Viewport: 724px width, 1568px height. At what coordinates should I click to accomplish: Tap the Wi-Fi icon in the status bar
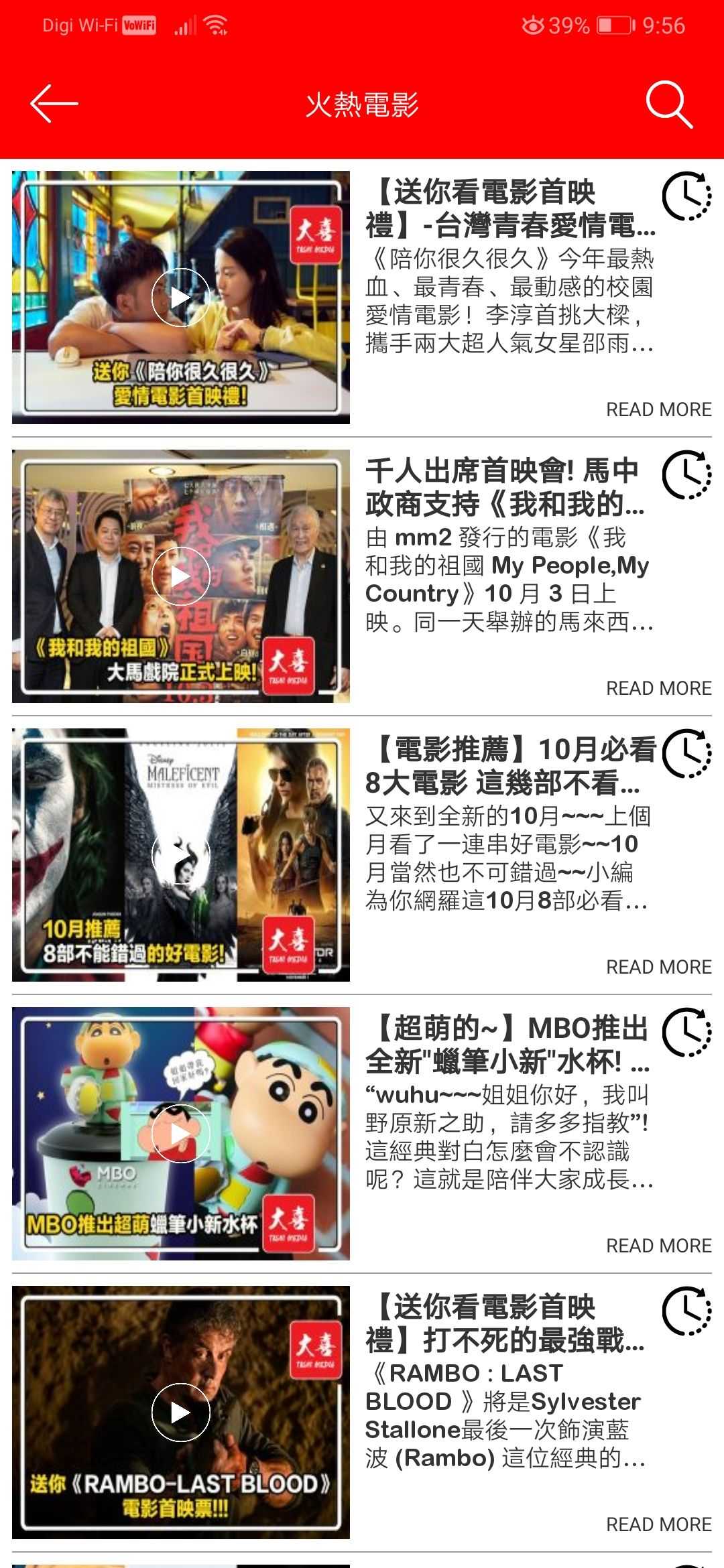pos(216,24)
